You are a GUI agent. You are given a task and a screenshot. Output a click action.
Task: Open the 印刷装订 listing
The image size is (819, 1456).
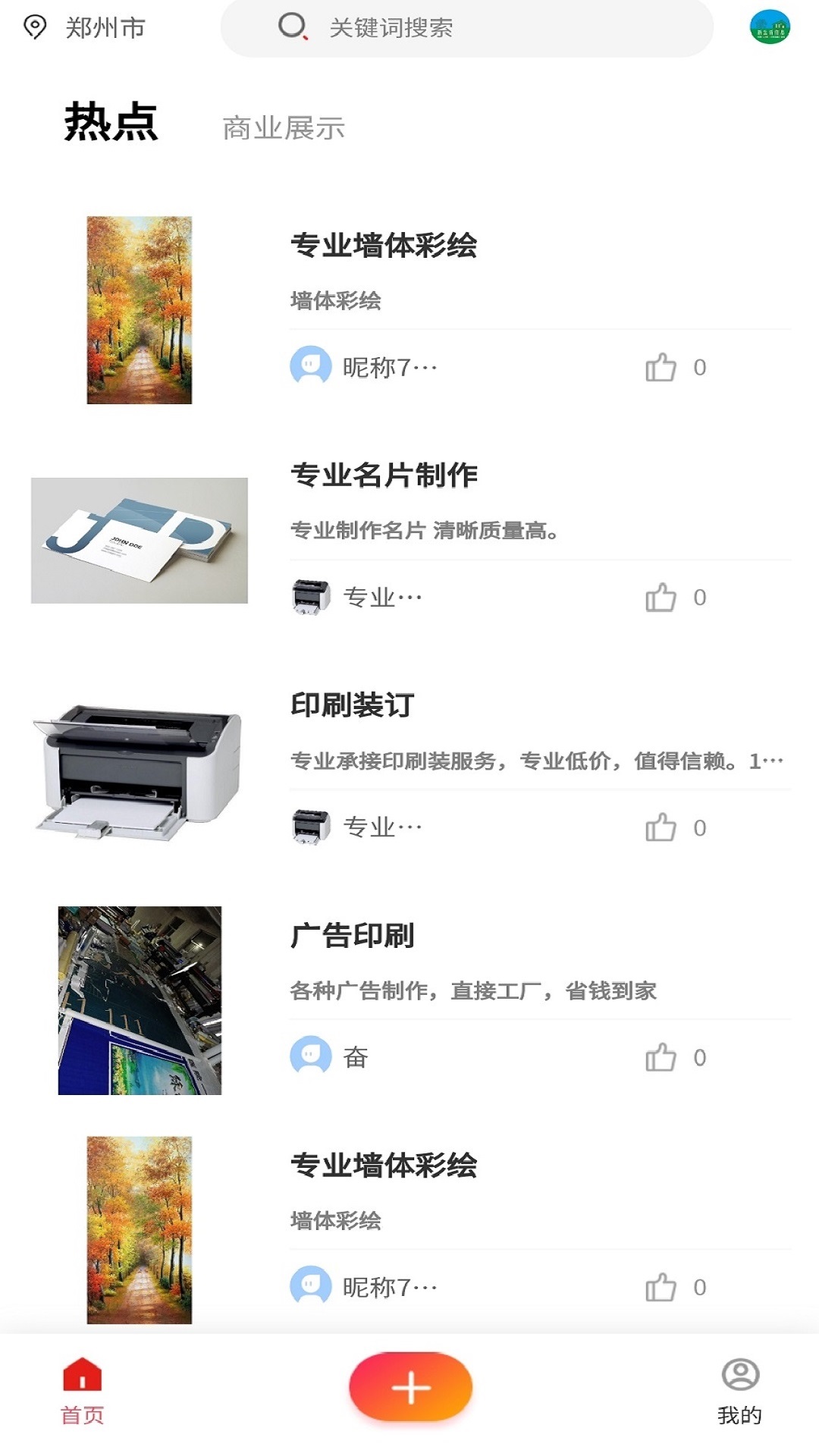click(353, 705)
